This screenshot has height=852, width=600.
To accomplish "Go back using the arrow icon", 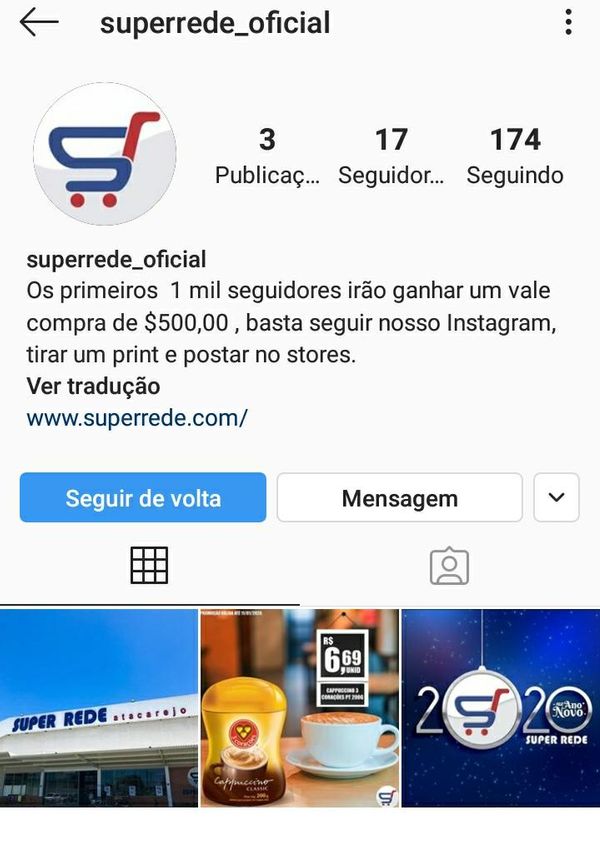I will click(x=39, y=22).
